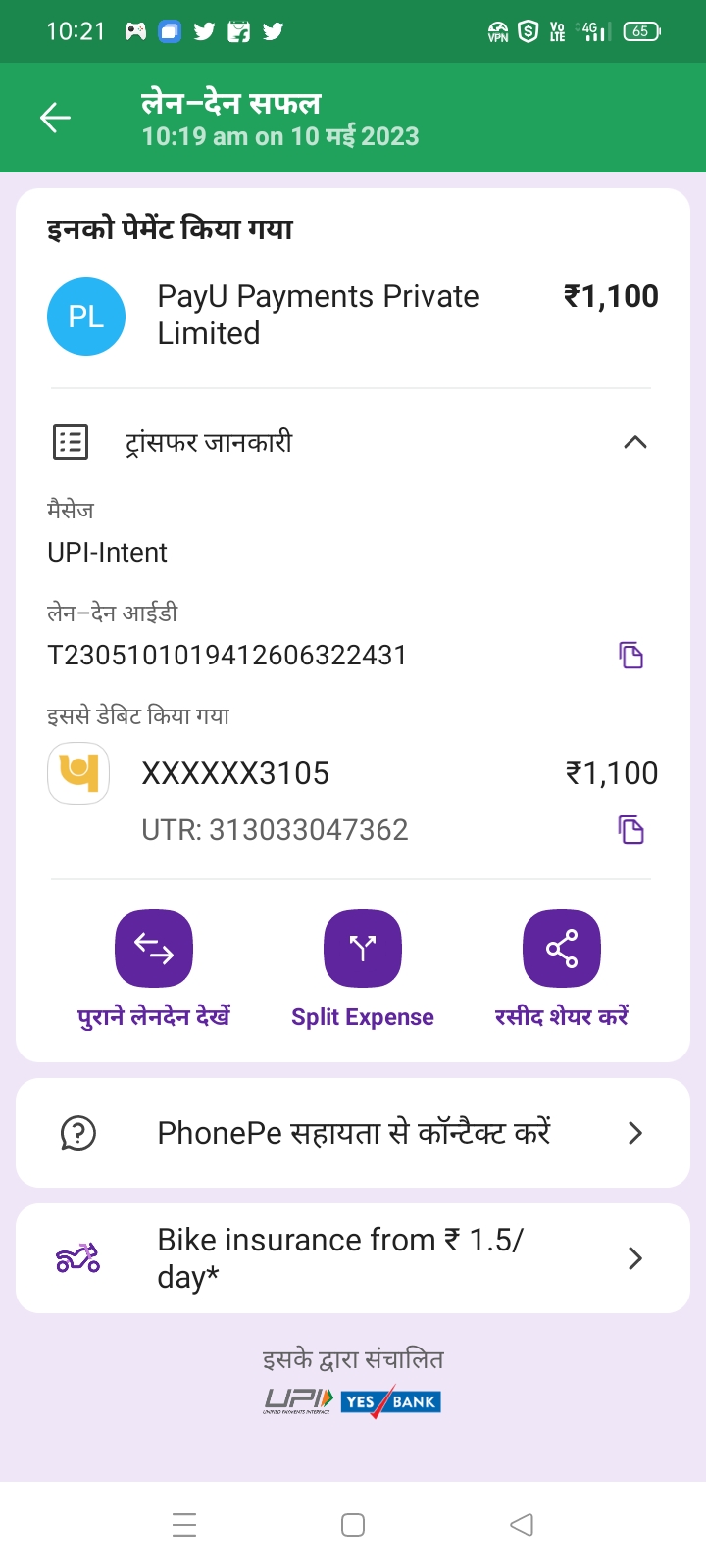Open recent apps from navigation bar
The width and height of the screenshot is (706, 1568).
tap(184, 1525)
